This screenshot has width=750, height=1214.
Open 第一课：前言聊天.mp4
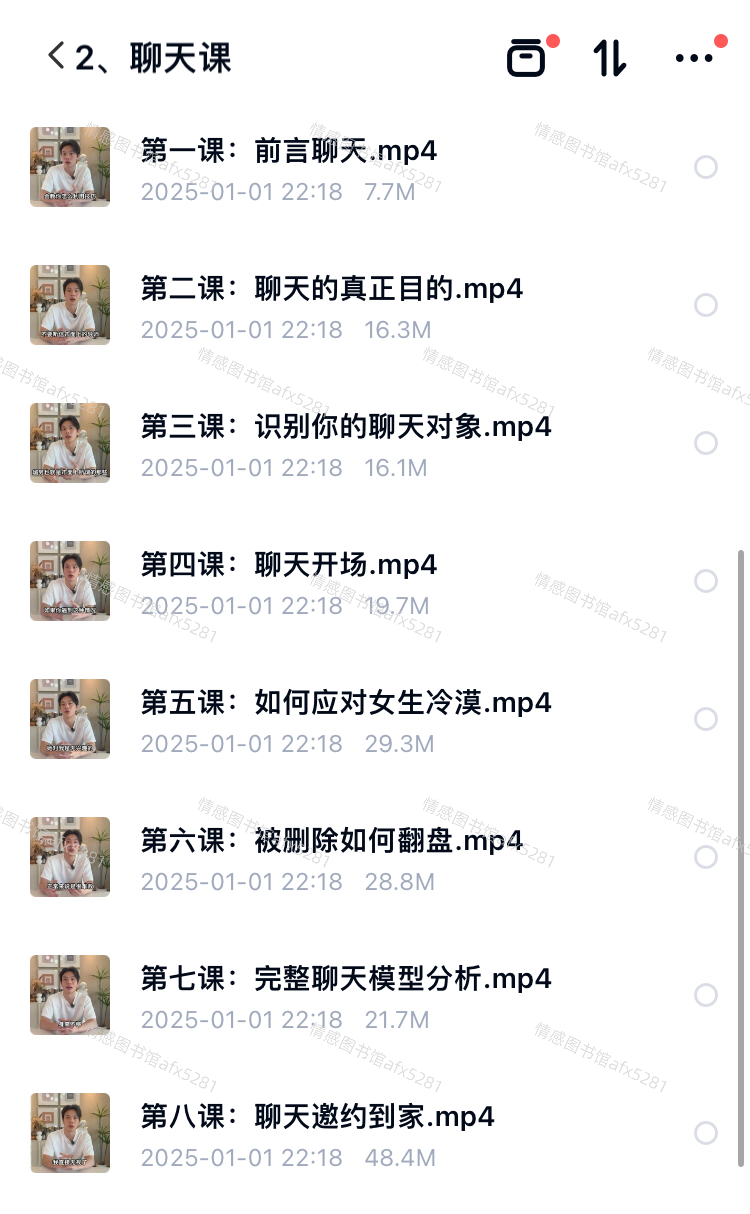(x=289, y=152)
